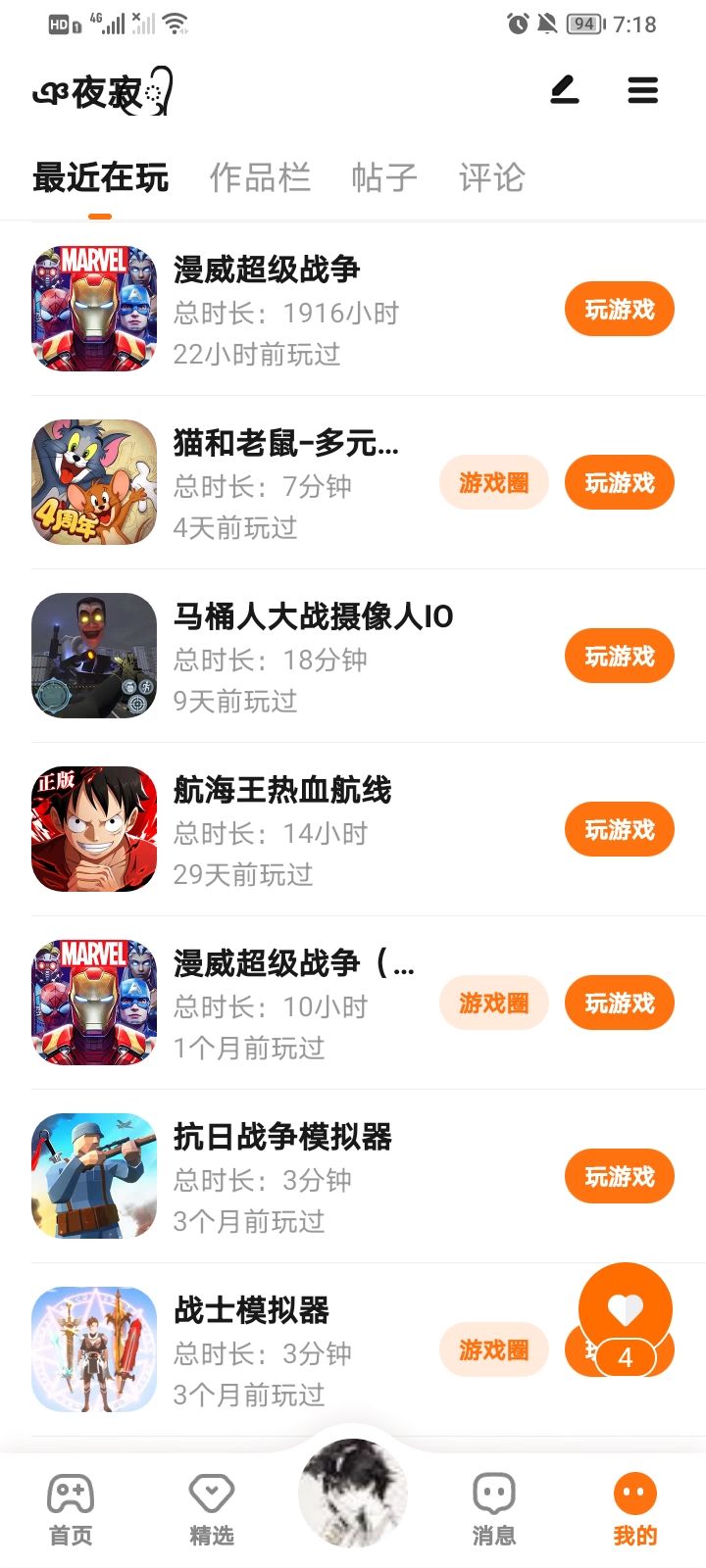Image resolution: width=706 pixels, height=1568 pixels.
Task: Open 游戏圈 for 战士模拟器
Action: click(x=493, y=1350)
